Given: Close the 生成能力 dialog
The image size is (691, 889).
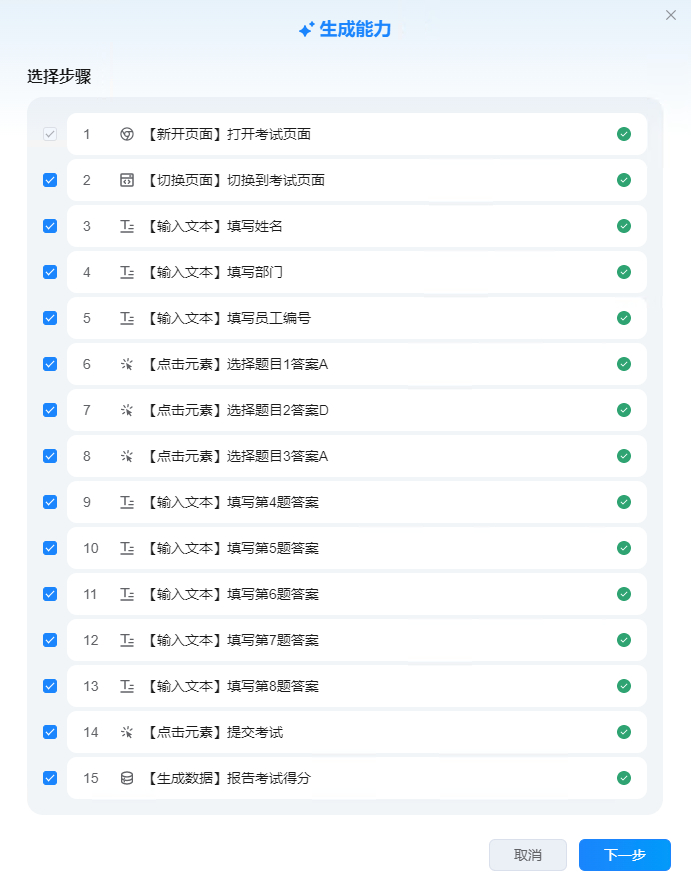Looking at the screenshot, I should pos(671,14).
